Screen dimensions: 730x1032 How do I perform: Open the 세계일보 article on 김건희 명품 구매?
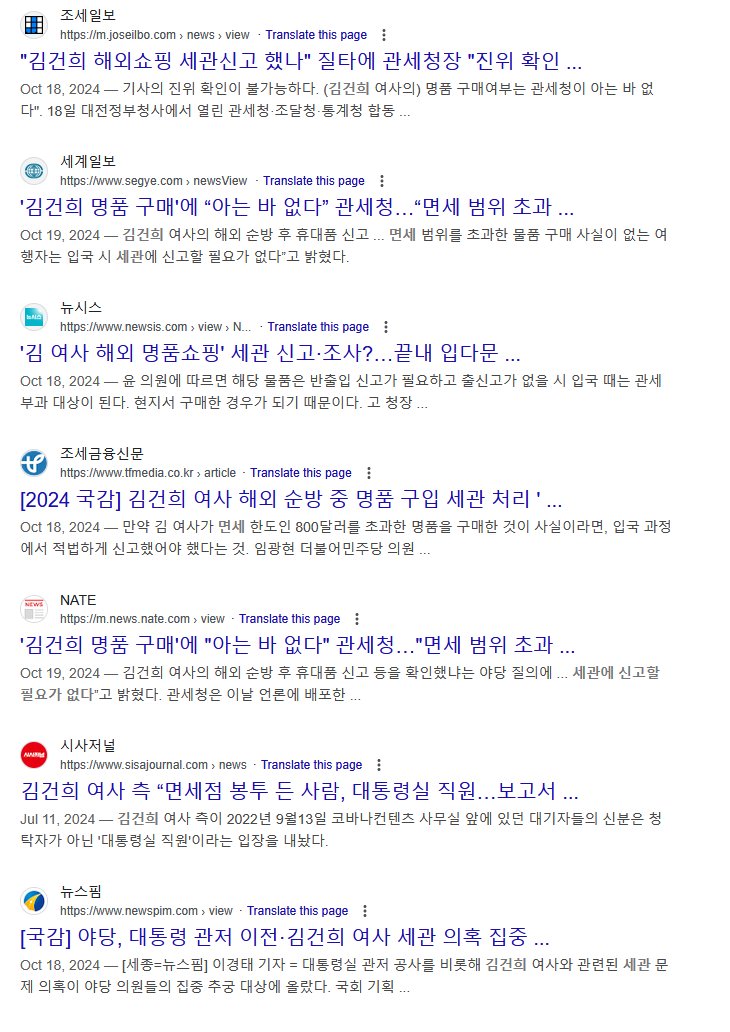click(x=296, y=208)
